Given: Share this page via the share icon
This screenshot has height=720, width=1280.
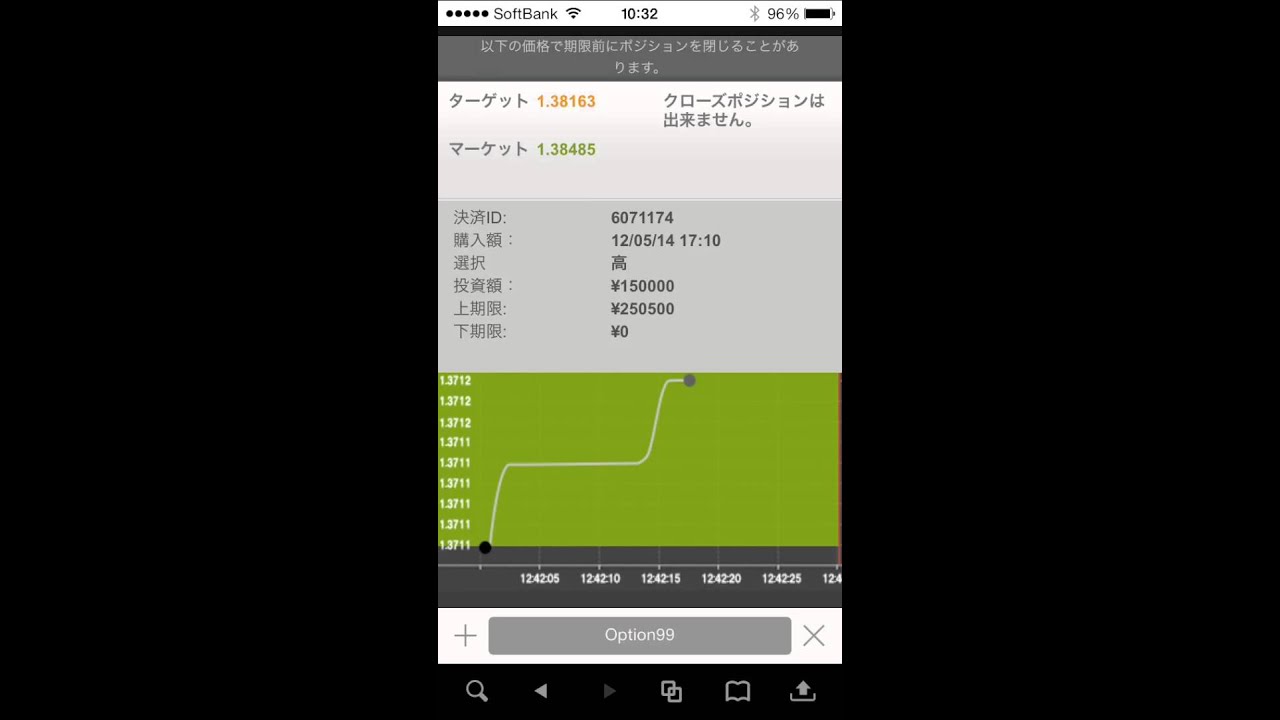Looking at the screenshot, I should pyautogui.click(x=803, y=691).
